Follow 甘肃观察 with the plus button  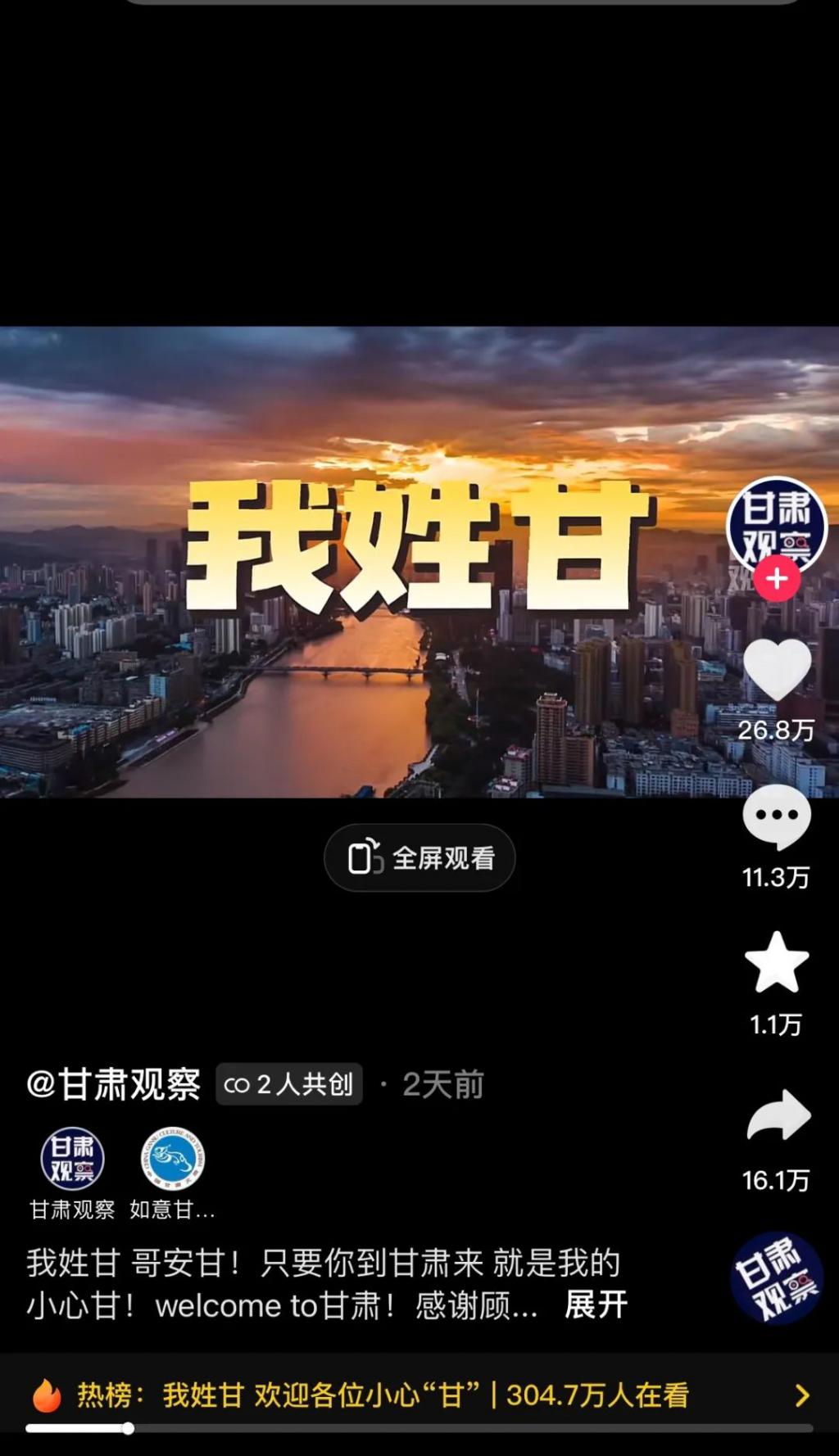776,579
